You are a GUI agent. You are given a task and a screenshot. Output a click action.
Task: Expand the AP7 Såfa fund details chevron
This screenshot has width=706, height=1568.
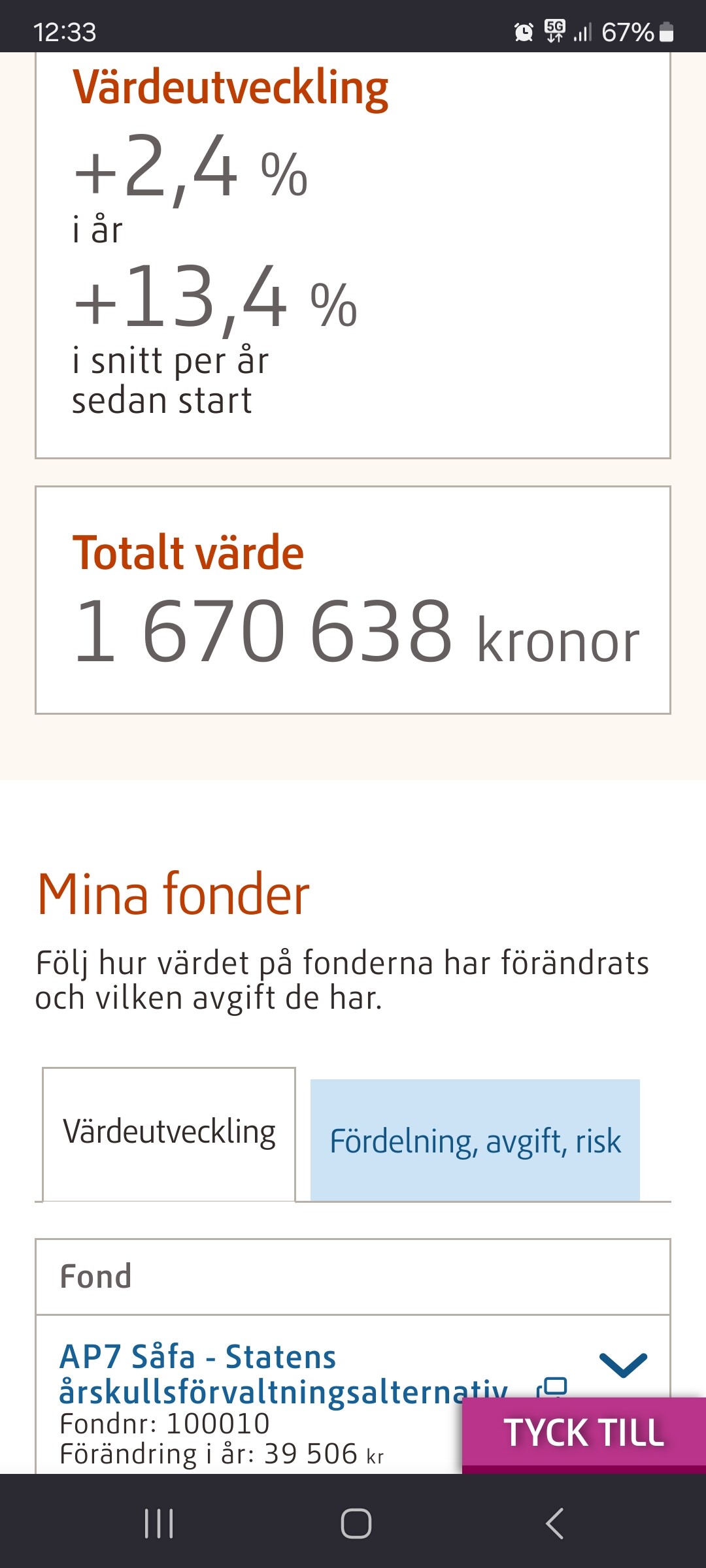tap(623, 1364)
